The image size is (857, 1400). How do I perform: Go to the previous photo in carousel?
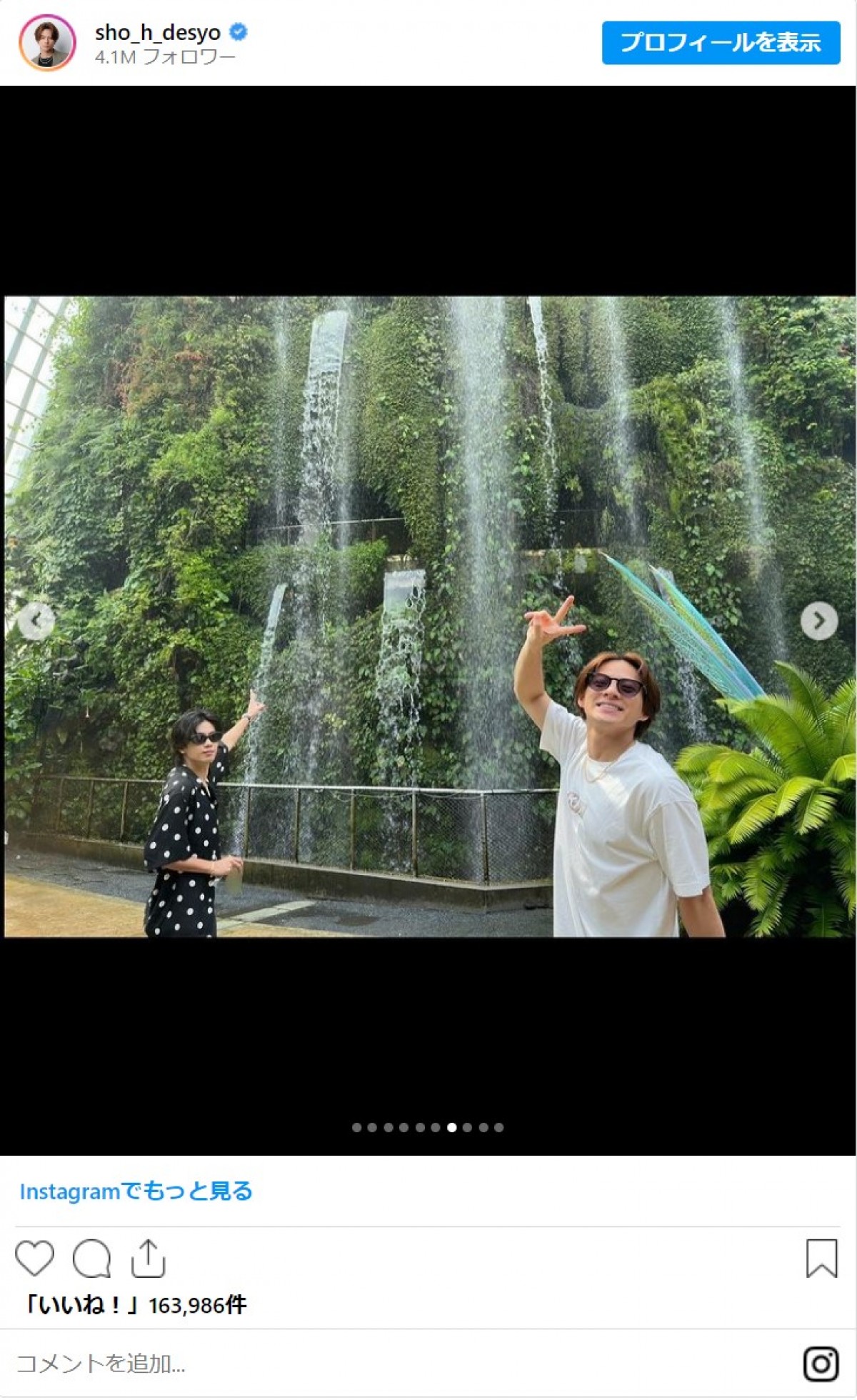click(35, 621)
